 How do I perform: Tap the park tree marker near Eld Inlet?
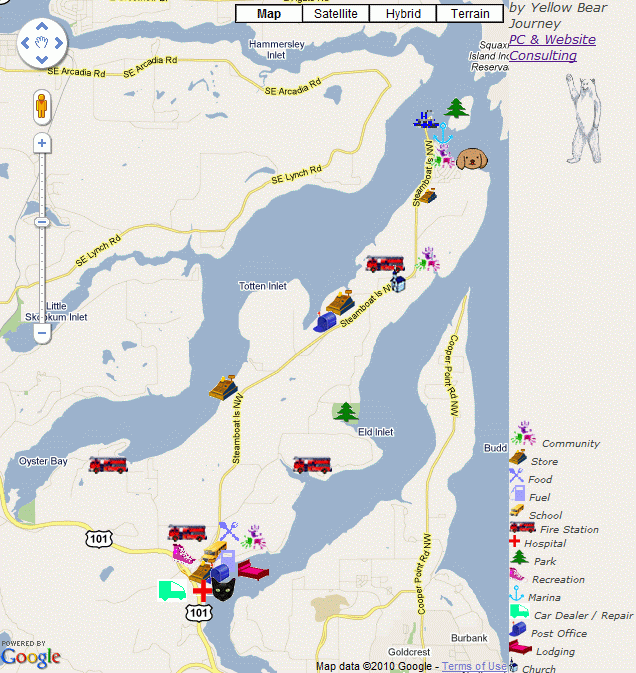(346, 412)
